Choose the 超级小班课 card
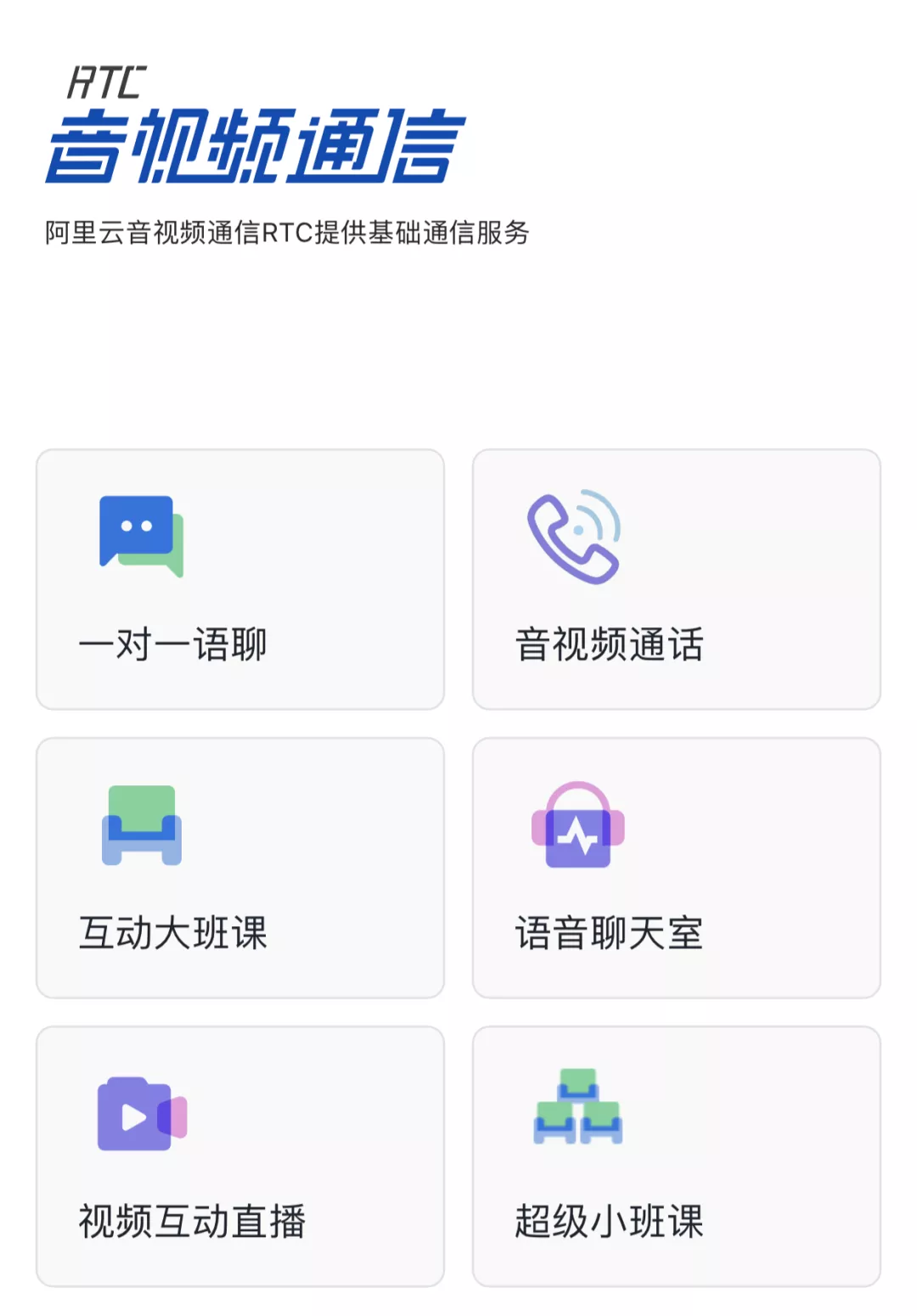 pyautogui.click(x=676, y=1156)
